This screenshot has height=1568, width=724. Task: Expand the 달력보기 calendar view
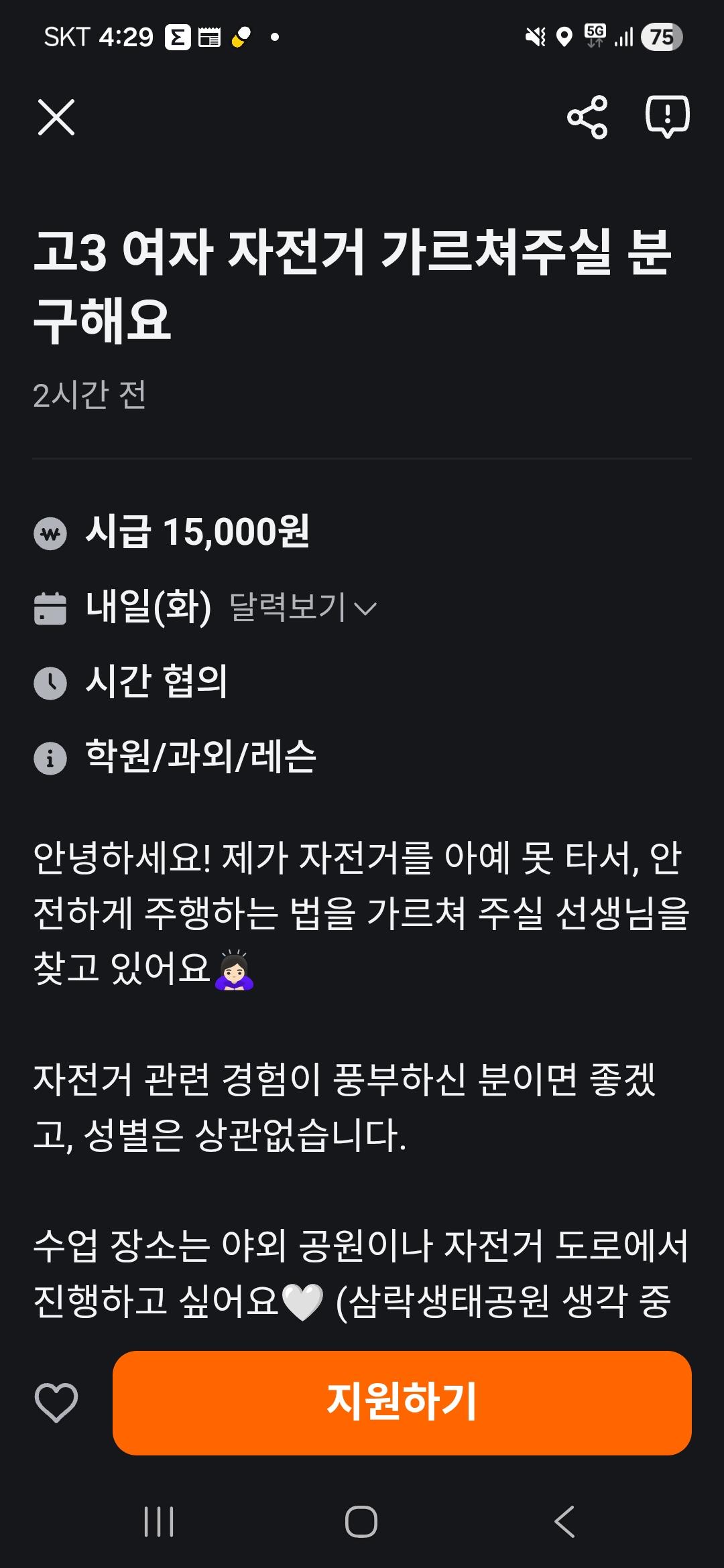coord(303,608)
